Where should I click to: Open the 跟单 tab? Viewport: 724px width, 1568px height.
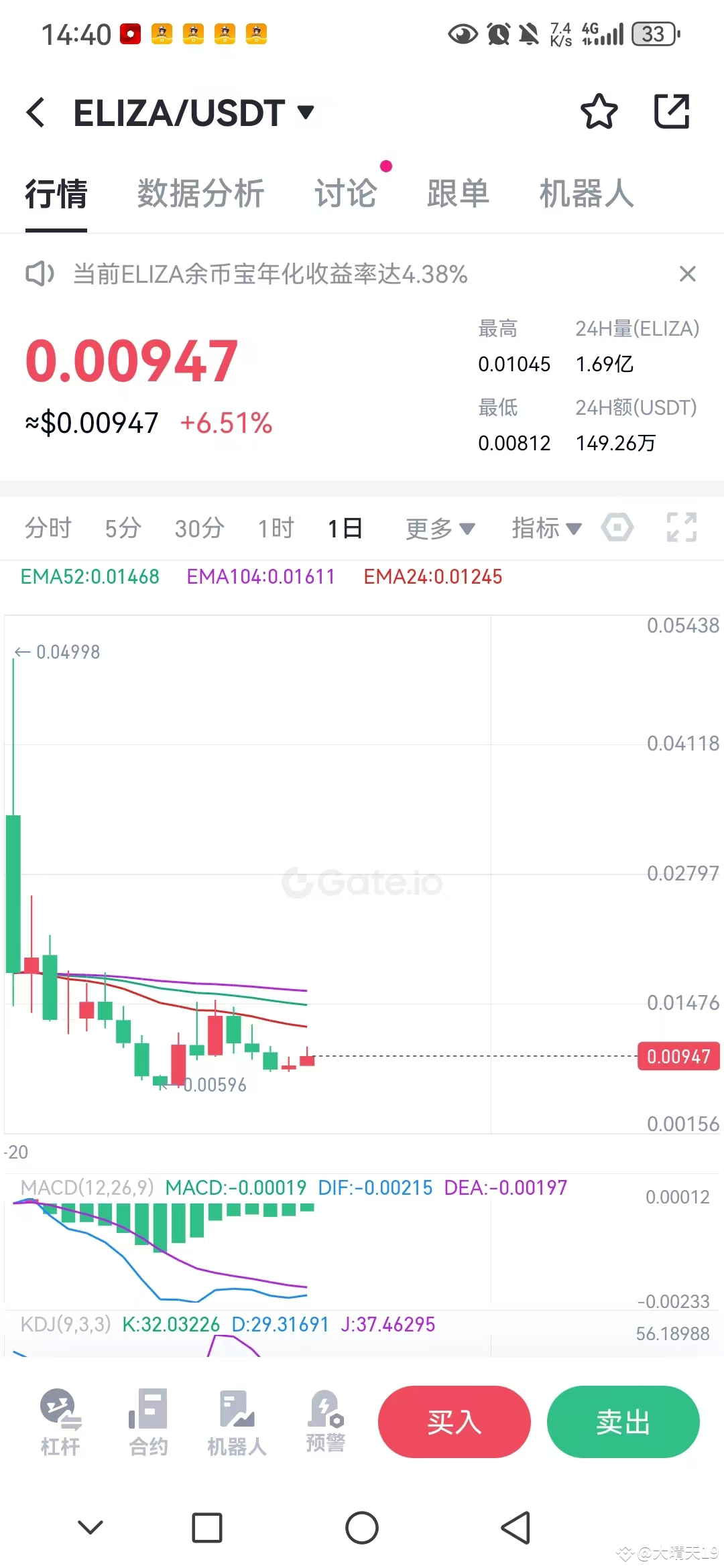coord(457,194)
